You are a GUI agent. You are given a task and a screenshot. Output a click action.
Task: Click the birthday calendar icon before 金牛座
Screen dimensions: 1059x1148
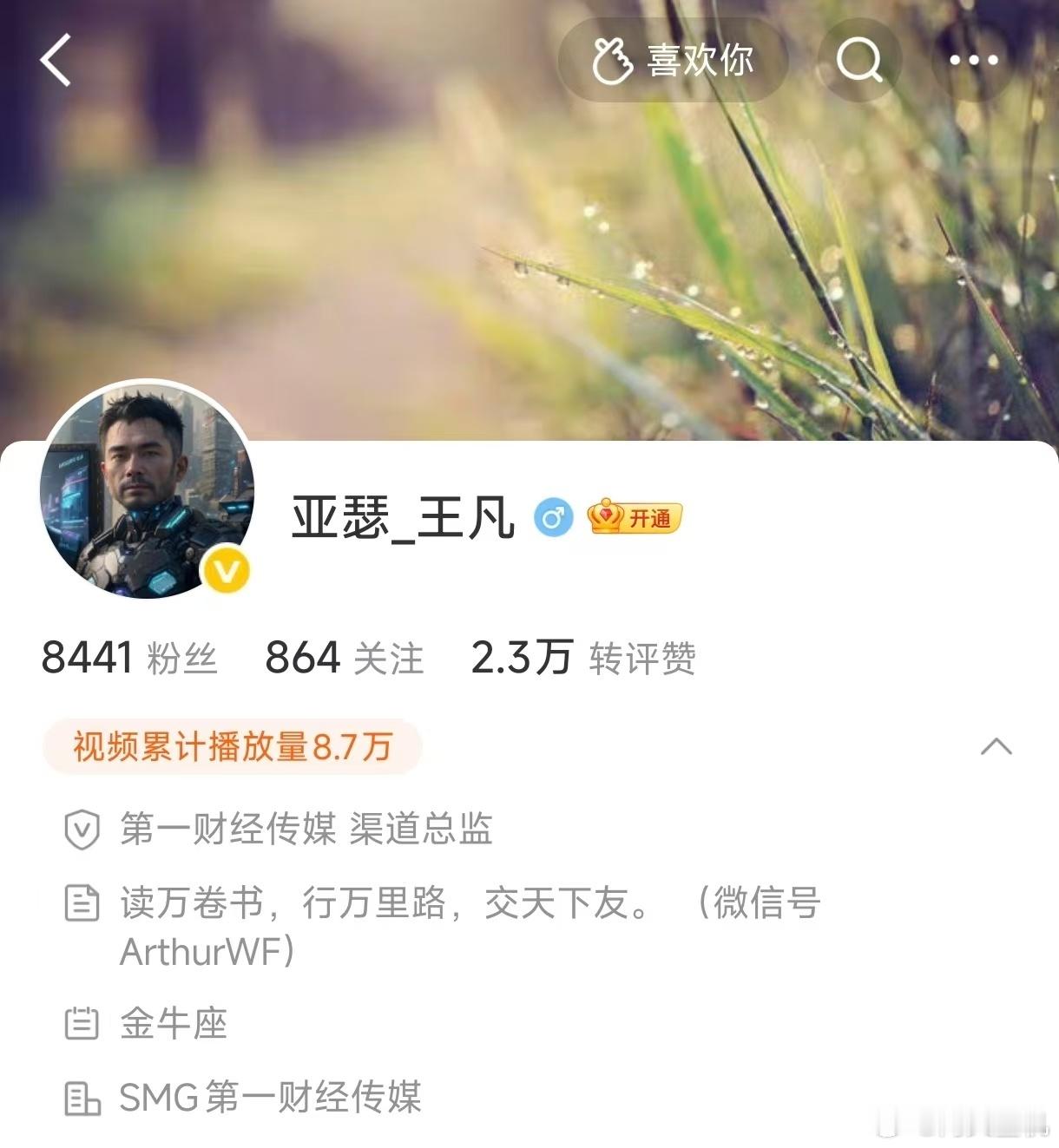tap(82, 1026)
